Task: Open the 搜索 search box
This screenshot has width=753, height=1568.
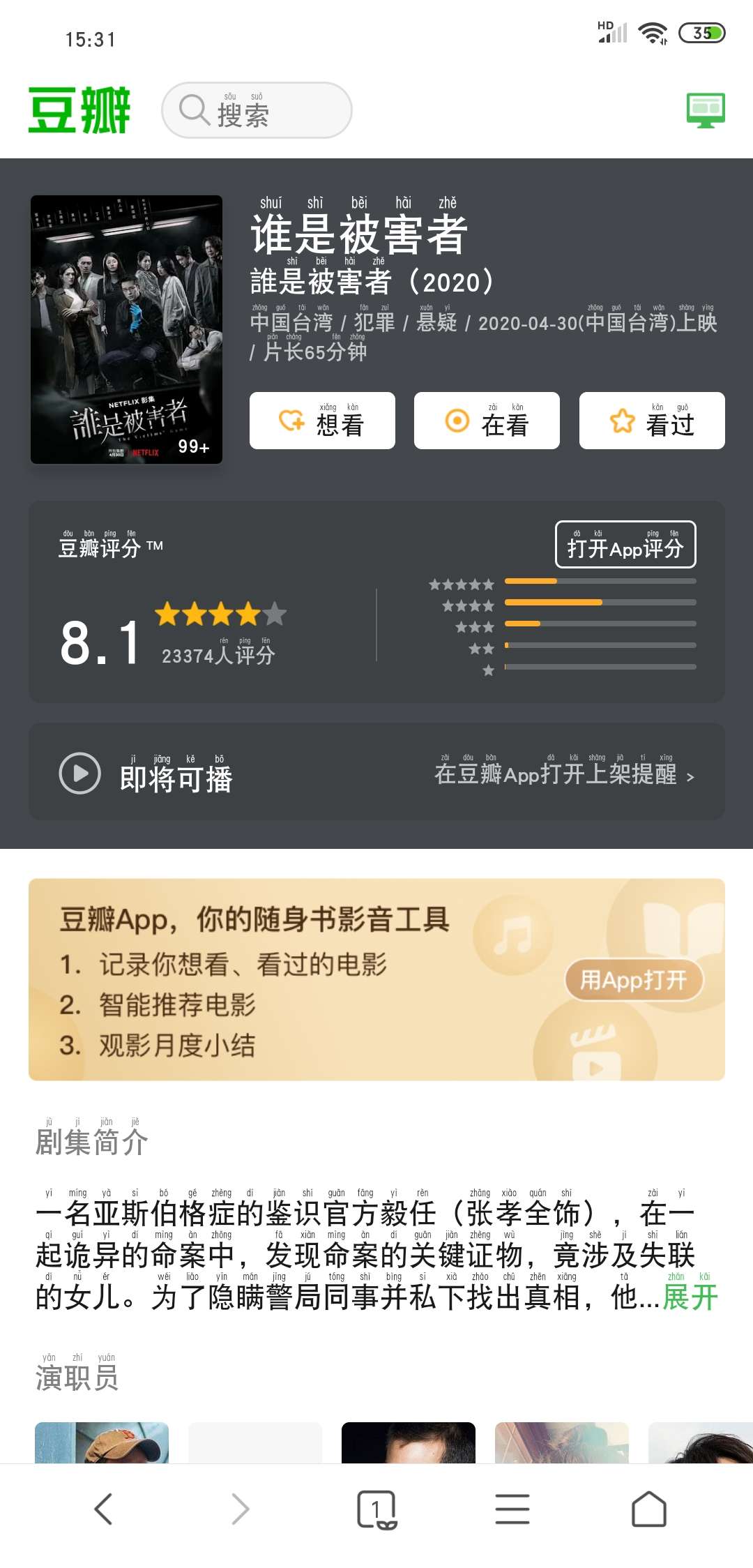Action: click(x=257, y=110)
